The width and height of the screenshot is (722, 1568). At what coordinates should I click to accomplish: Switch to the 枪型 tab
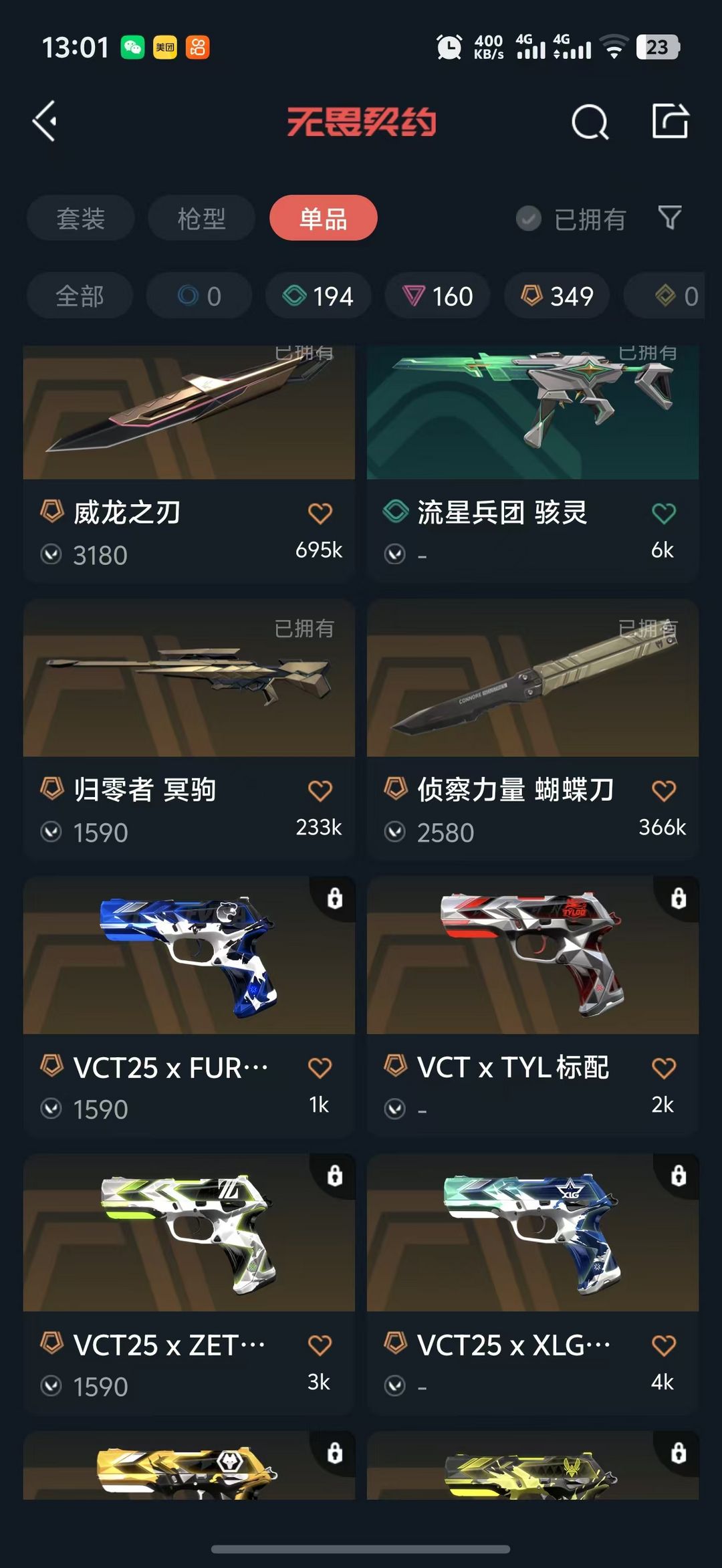[x=201, y=218]
